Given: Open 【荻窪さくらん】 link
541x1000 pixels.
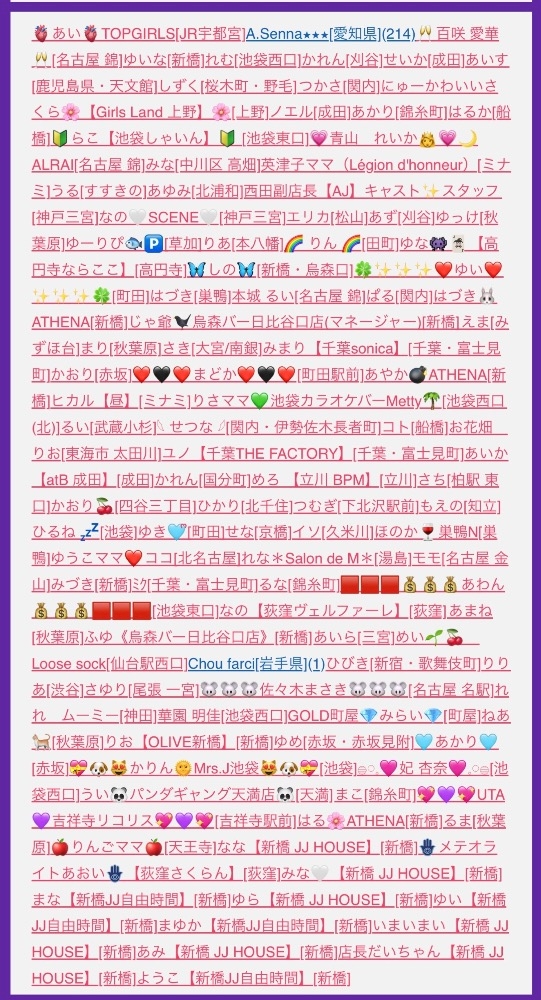Looking at the screenshot, I should pos(185,873).
